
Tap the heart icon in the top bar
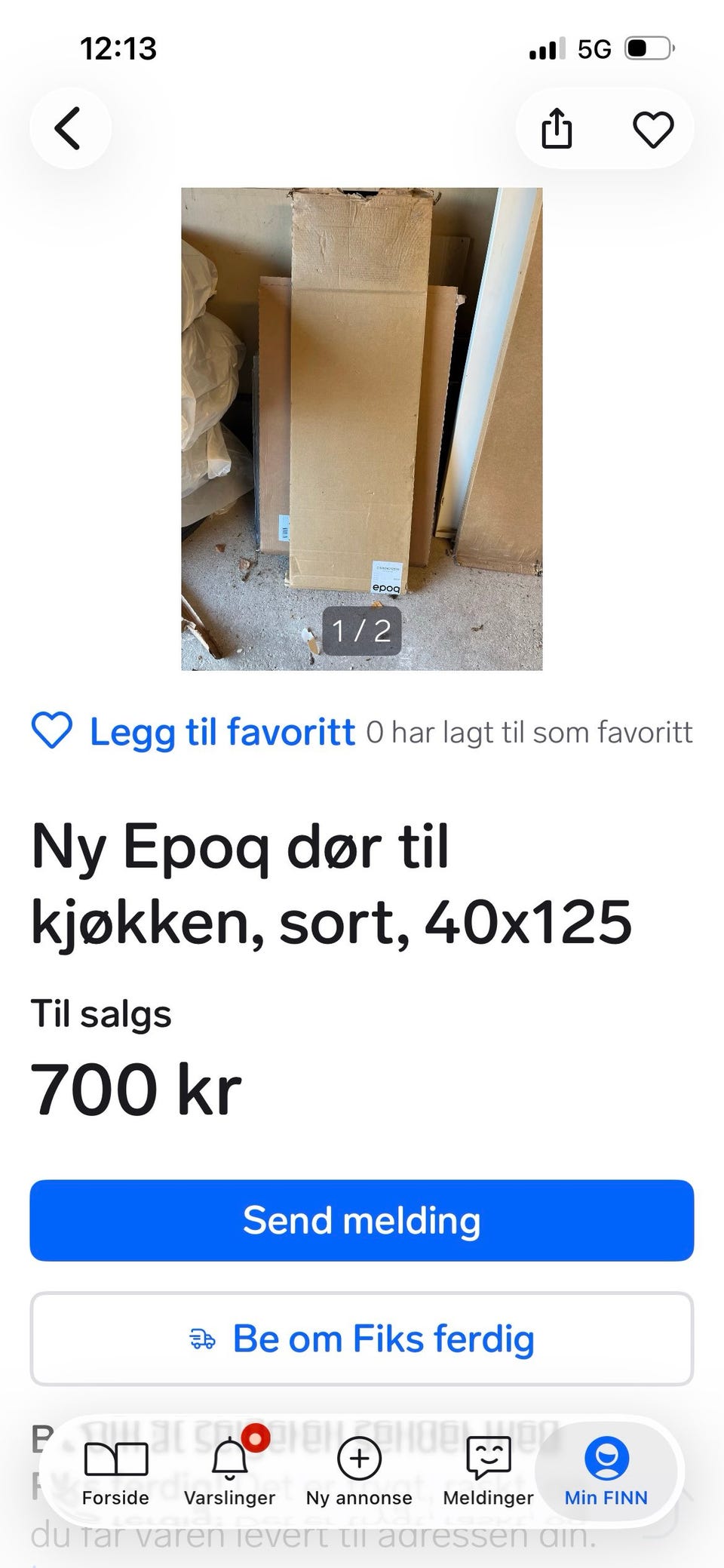[652, 129]
